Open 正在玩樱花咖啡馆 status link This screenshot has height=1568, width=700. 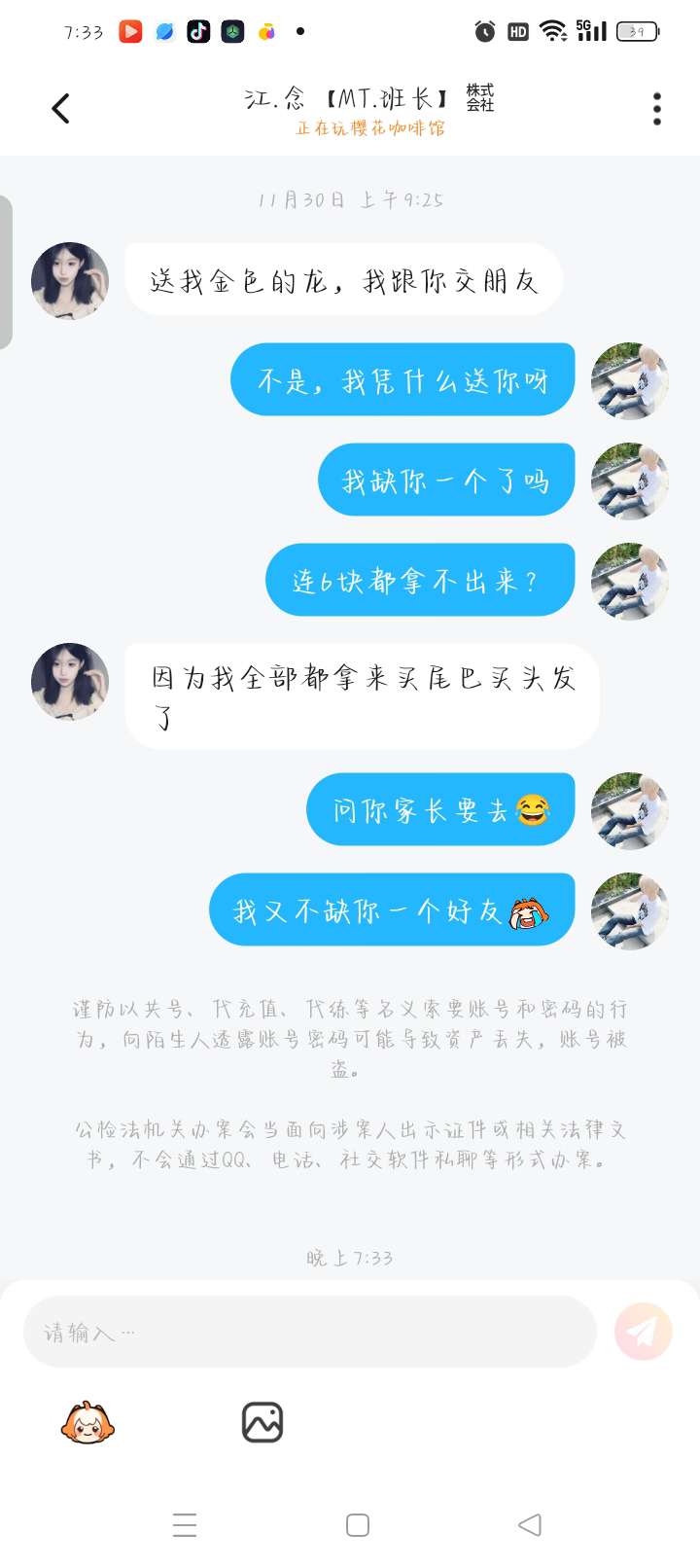pyautogui.click(x=370, y=128)
